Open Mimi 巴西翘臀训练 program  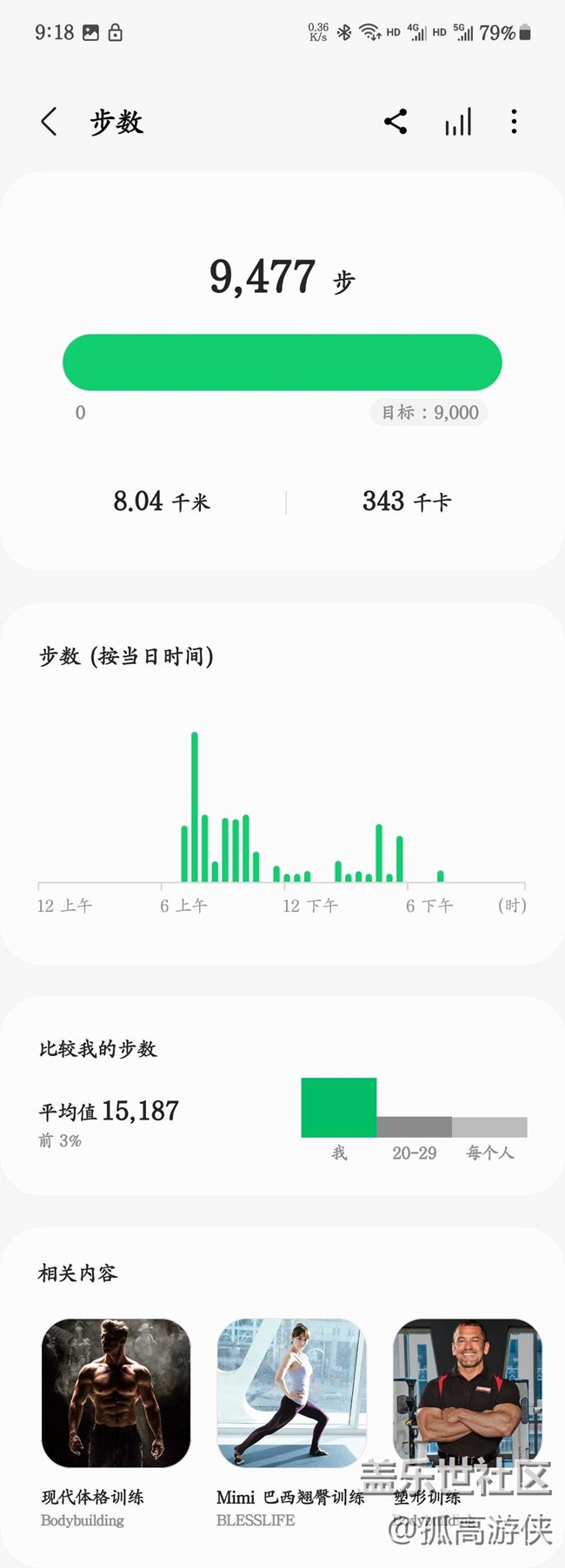(291, 1392)
